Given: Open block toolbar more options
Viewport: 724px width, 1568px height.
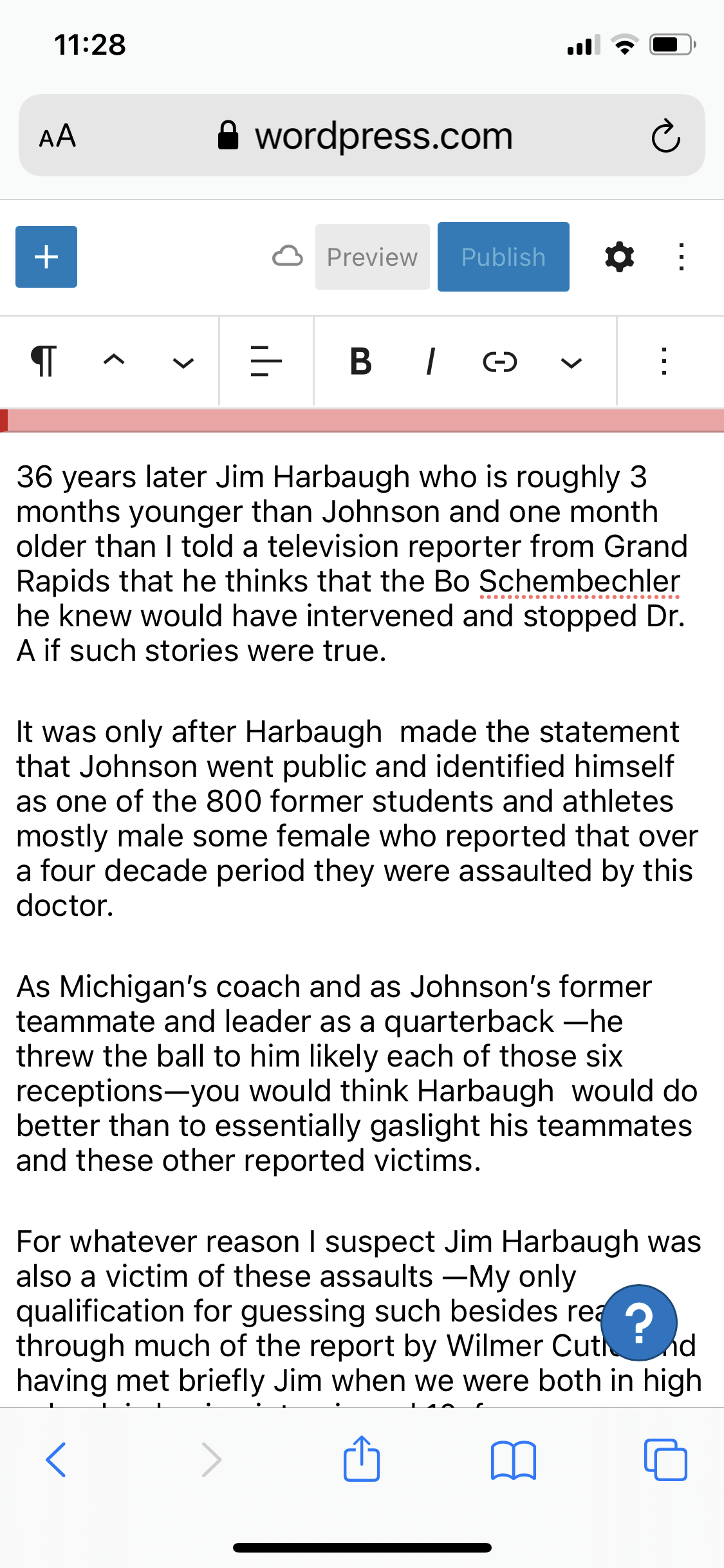Looking at the screenshot, I should tap(664, 361).
